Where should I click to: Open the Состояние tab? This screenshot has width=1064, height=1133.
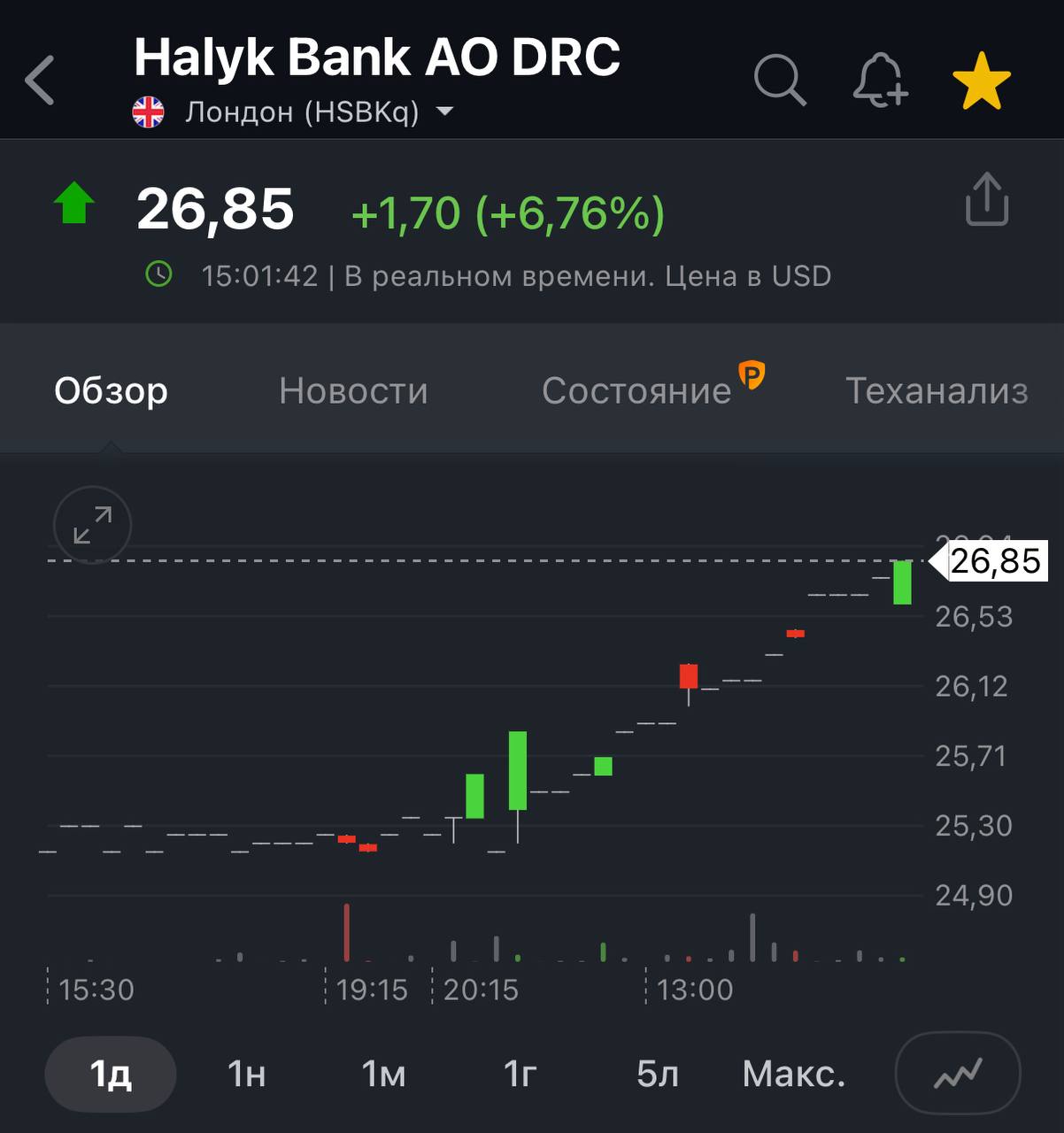[637, 390]
